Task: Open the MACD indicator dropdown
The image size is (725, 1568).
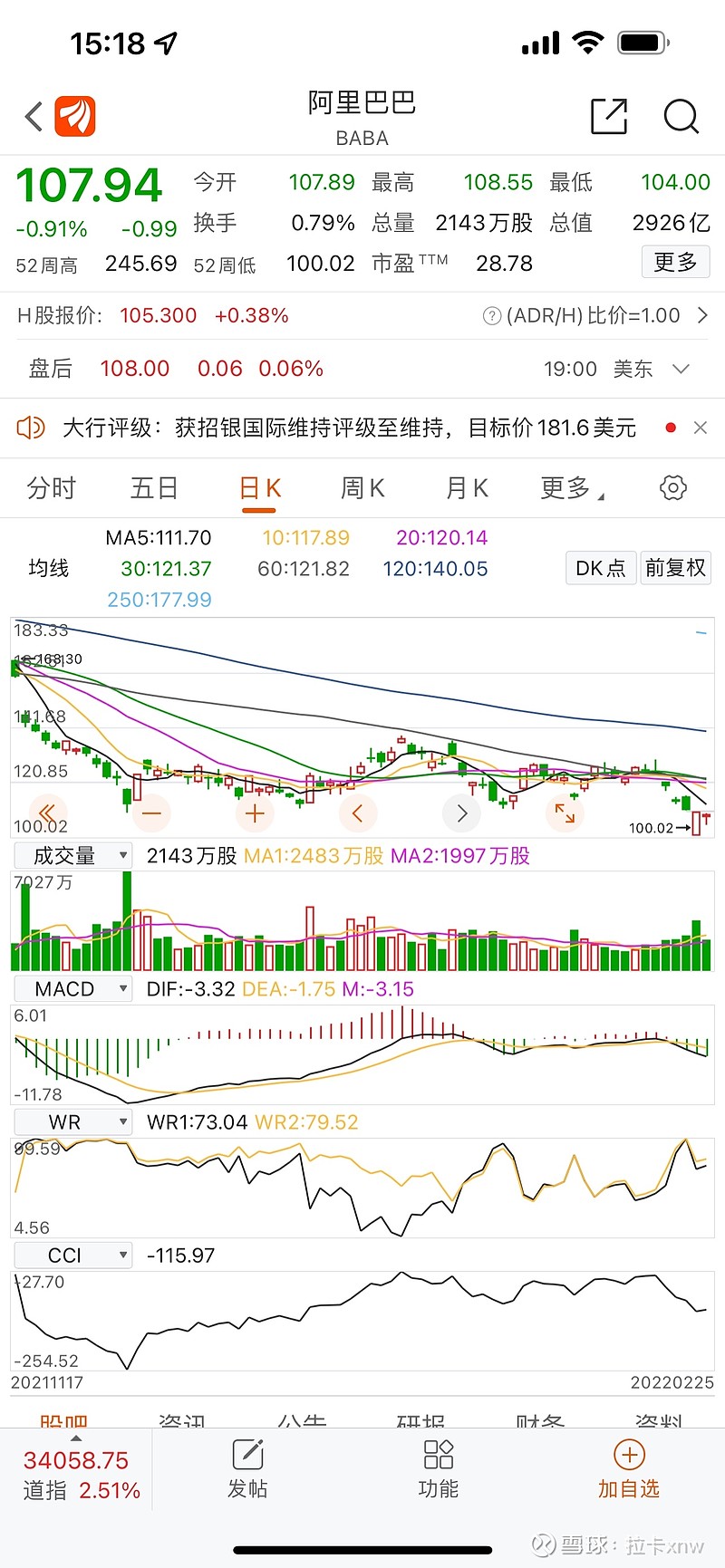Action: coord(72,988)
